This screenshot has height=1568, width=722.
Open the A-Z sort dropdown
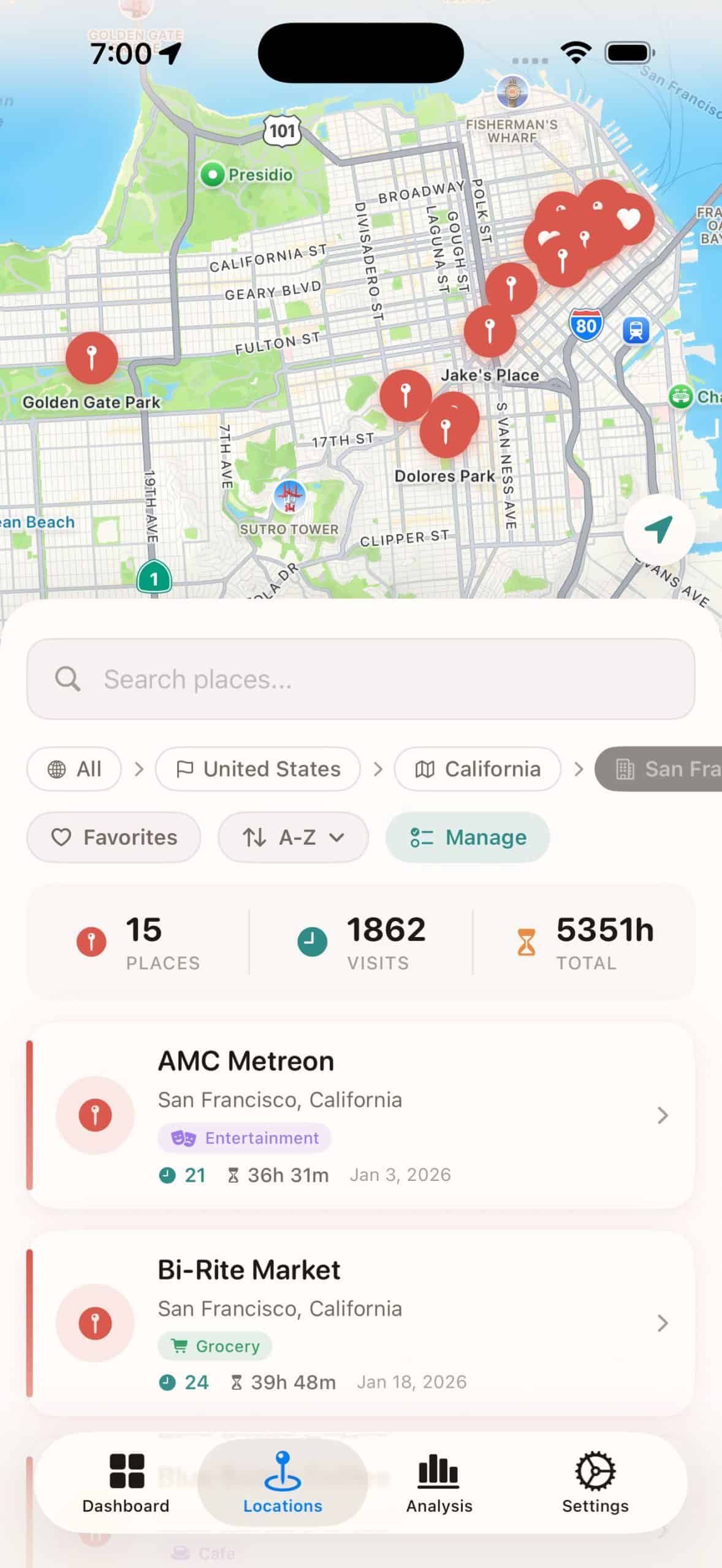coord(293,837)
